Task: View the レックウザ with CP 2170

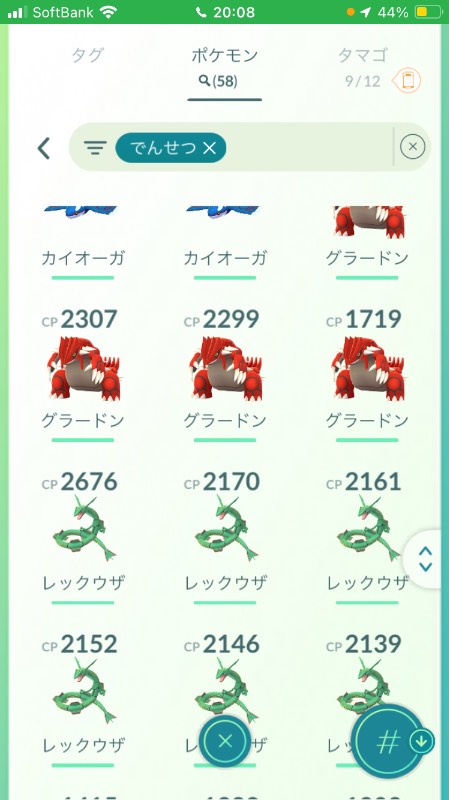Action: pos(225,537)
